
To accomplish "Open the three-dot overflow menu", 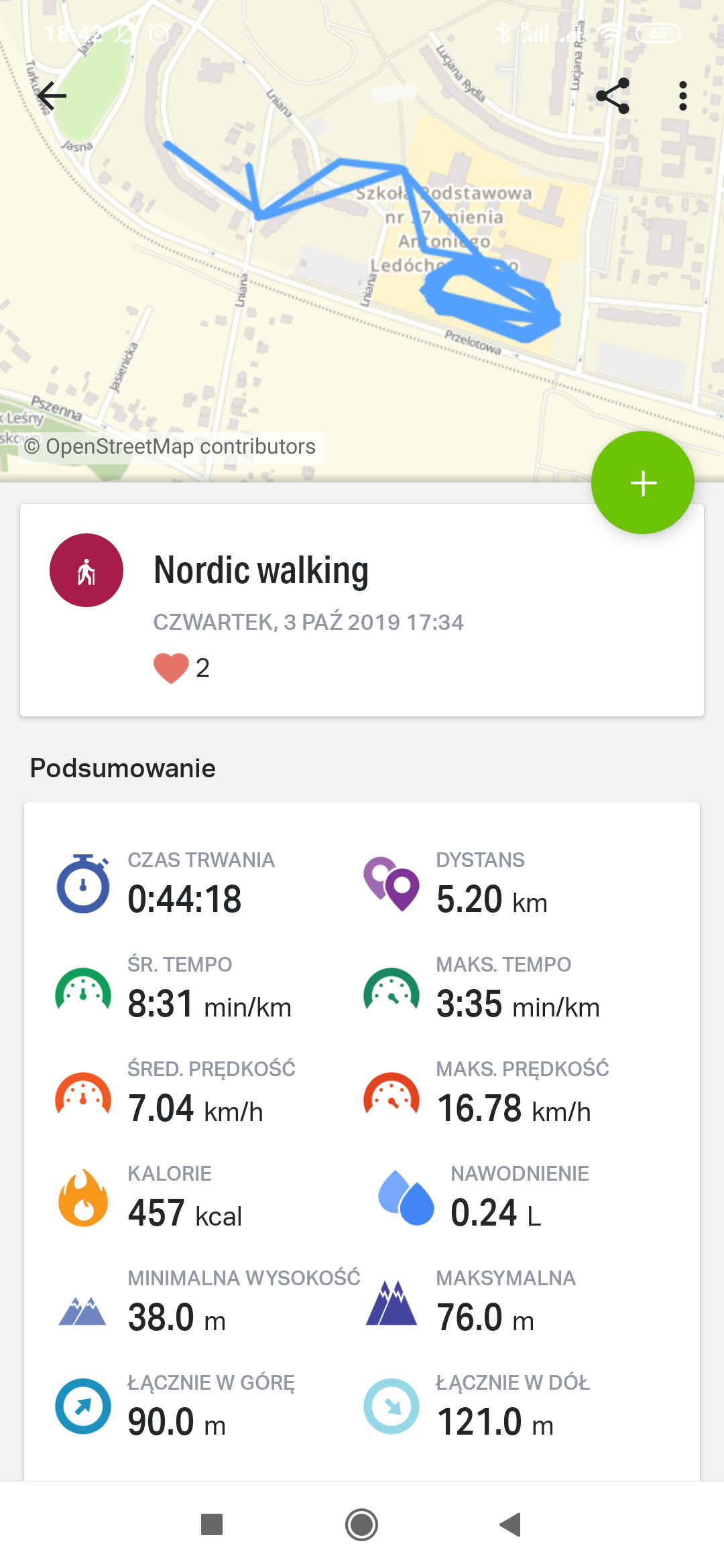I will [682, 96].
